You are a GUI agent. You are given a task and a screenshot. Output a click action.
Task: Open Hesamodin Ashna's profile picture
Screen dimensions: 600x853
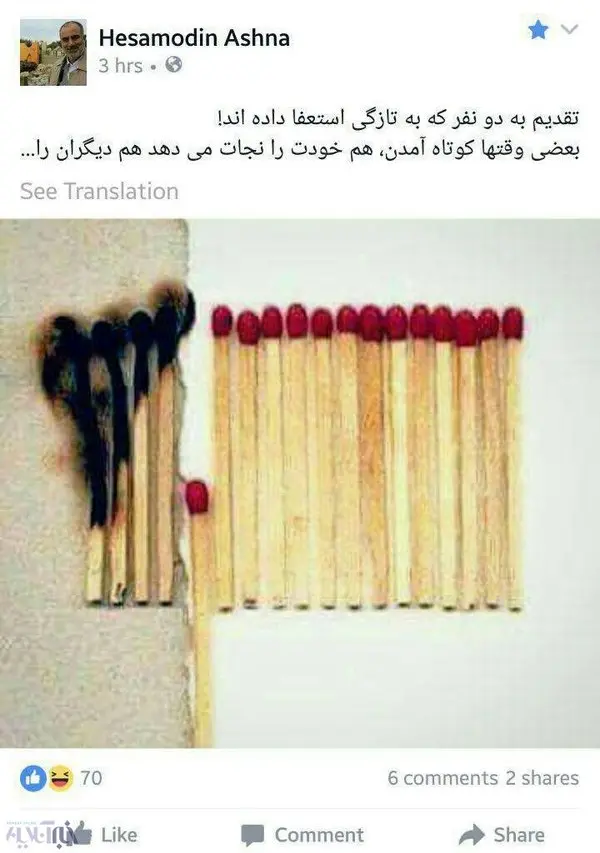coord(53,52)
